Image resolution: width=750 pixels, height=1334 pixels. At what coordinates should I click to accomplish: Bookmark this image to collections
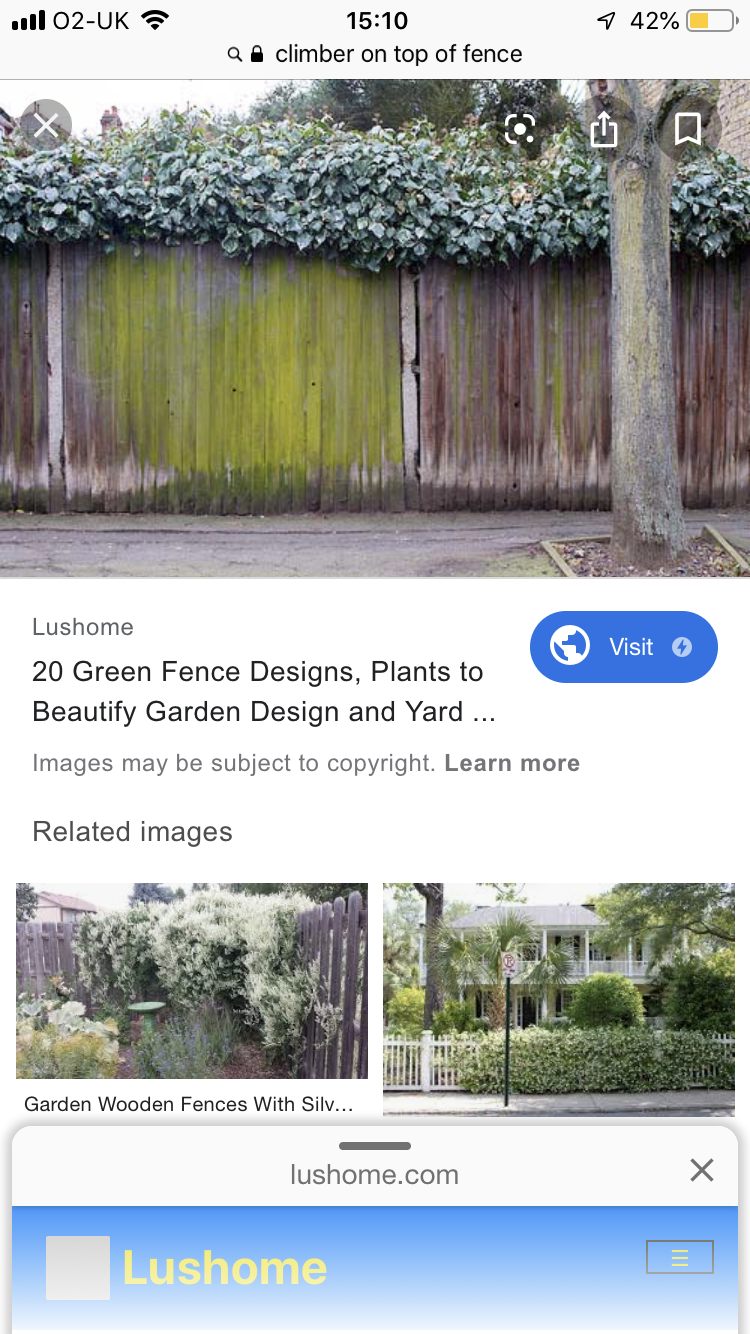[x=688, y=128]
